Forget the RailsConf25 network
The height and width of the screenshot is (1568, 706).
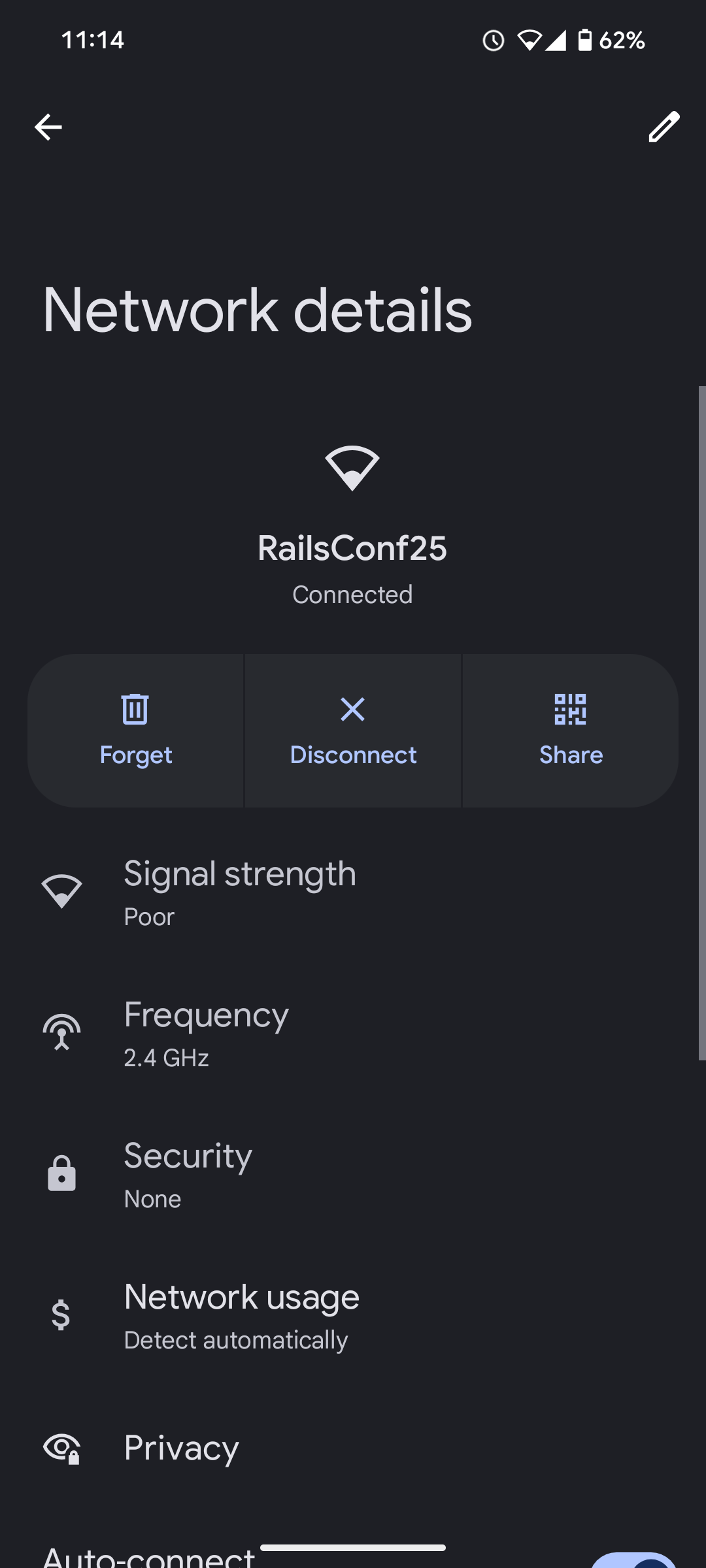(135, 730)
